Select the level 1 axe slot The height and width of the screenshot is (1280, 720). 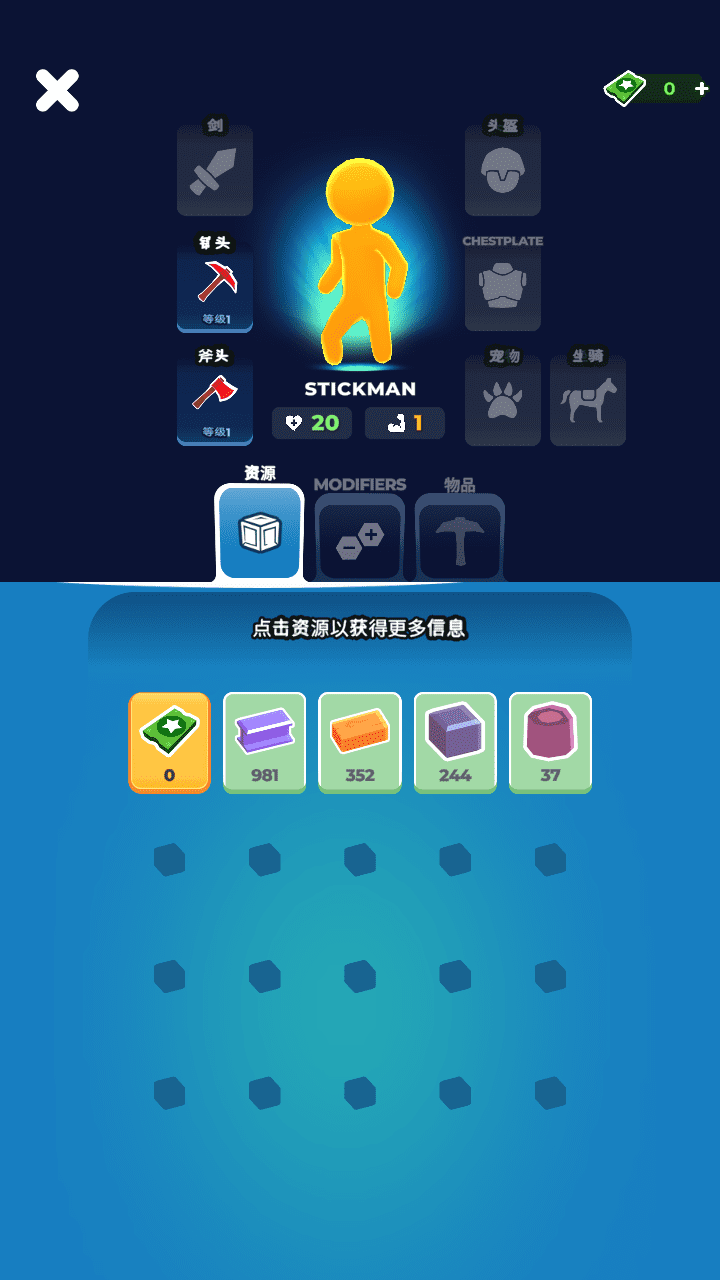tap(215, 398)
